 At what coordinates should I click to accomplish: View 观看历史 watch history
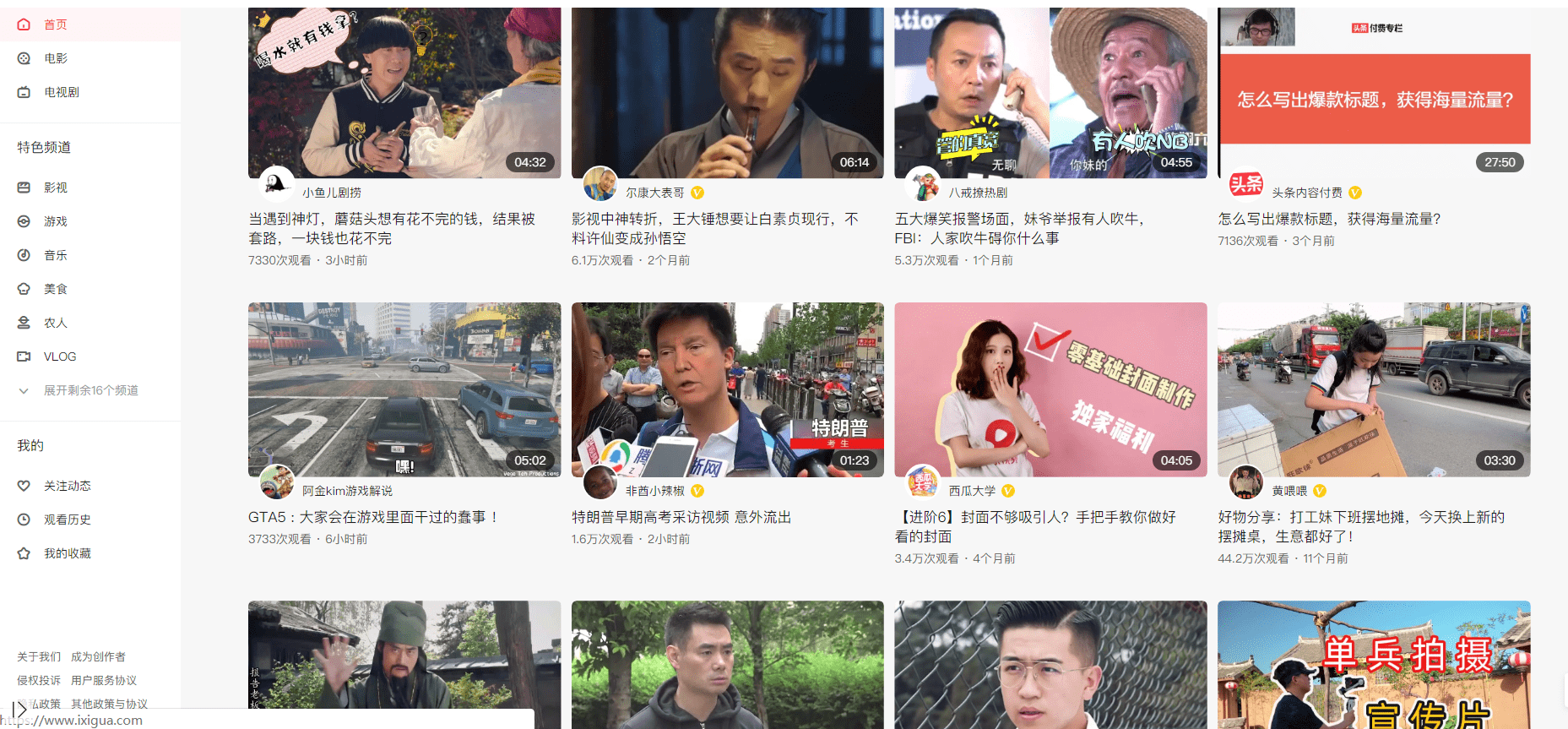(67, 520)
